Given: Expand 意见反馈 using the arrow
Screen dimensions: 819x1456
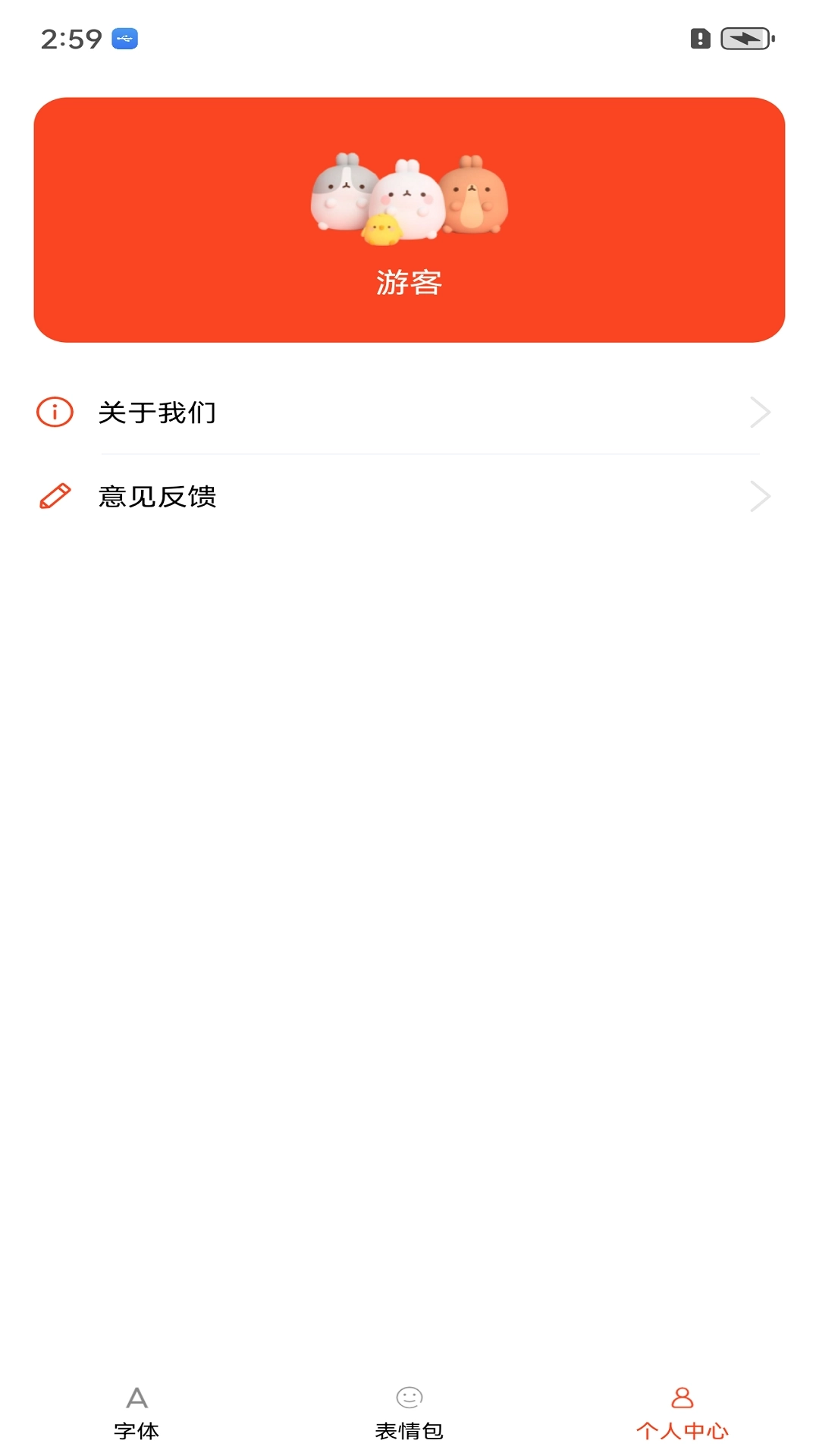Looking at the screenshot, I should pyautogui.click(x=760, y=497).
